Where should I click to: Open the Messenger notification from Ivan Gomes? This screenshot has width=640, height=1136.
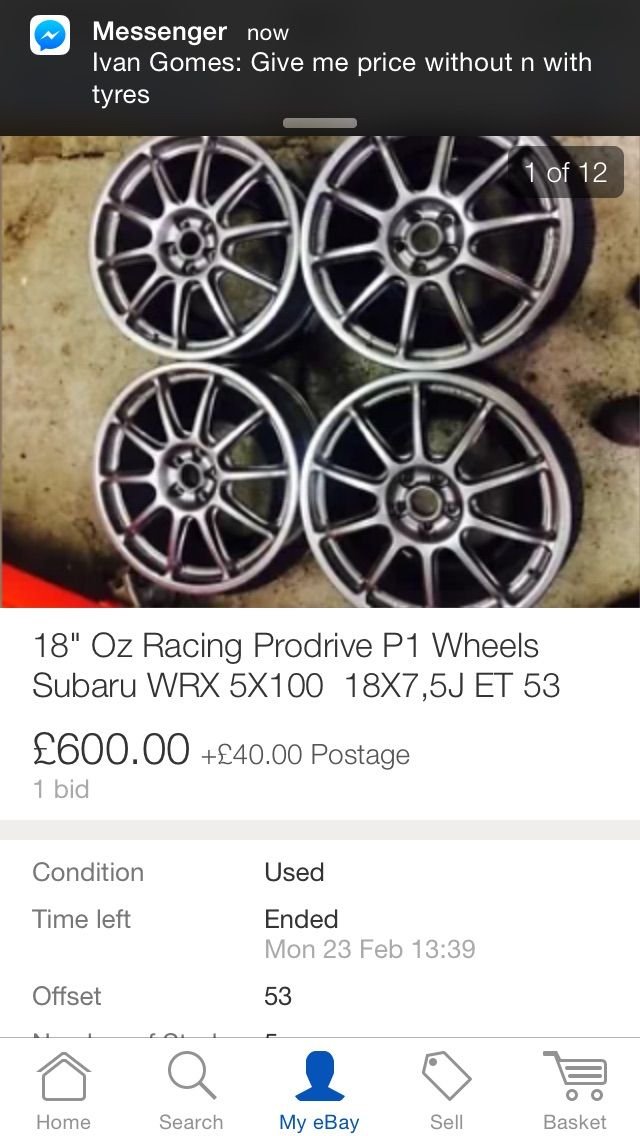(x=320, y=64)
